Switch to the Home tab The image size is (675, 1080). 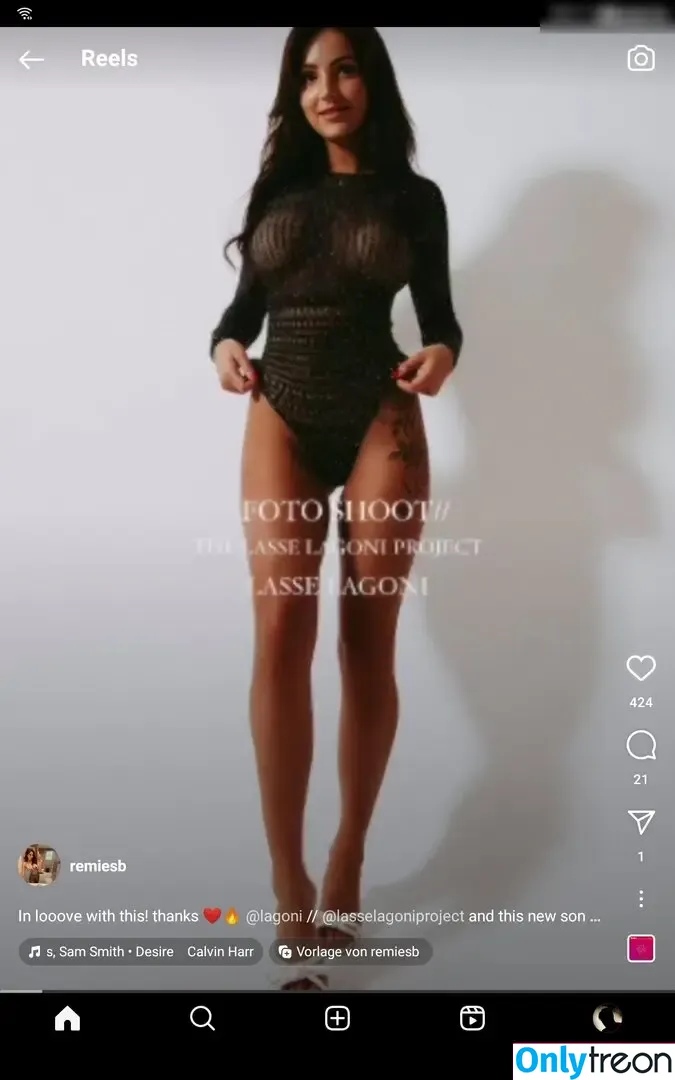(x=67, y=1018)
